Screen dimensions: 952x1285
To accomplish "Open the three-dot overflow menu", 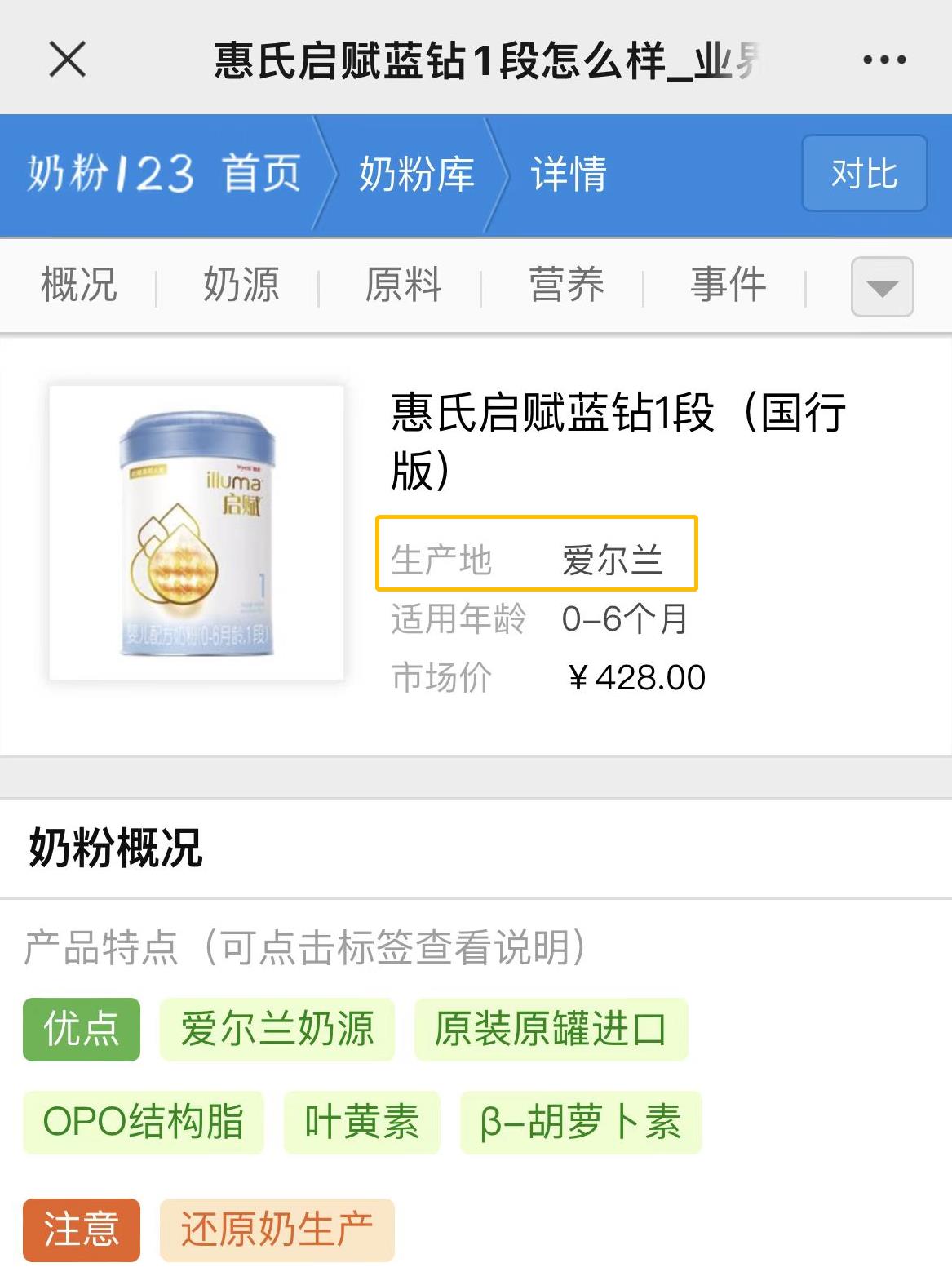I will [884, 60].
